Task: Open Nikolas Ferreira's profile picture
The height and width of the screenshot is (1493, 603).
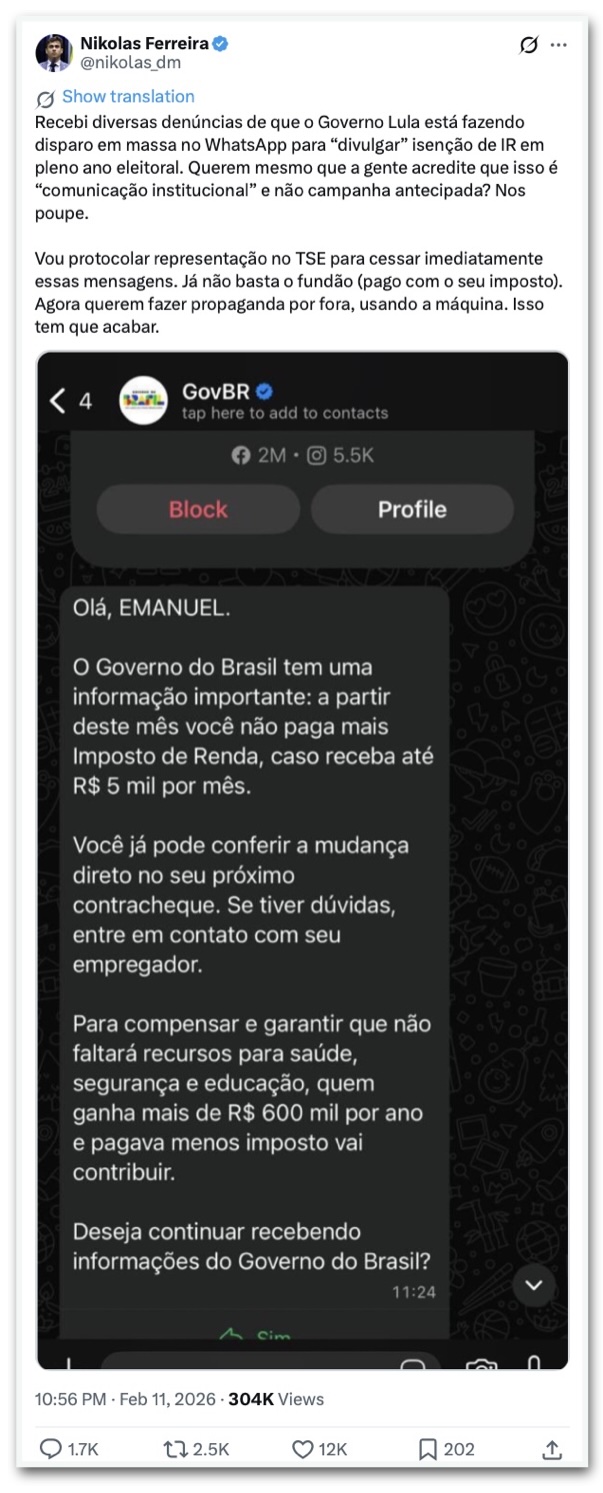Action: coord(54,52)
